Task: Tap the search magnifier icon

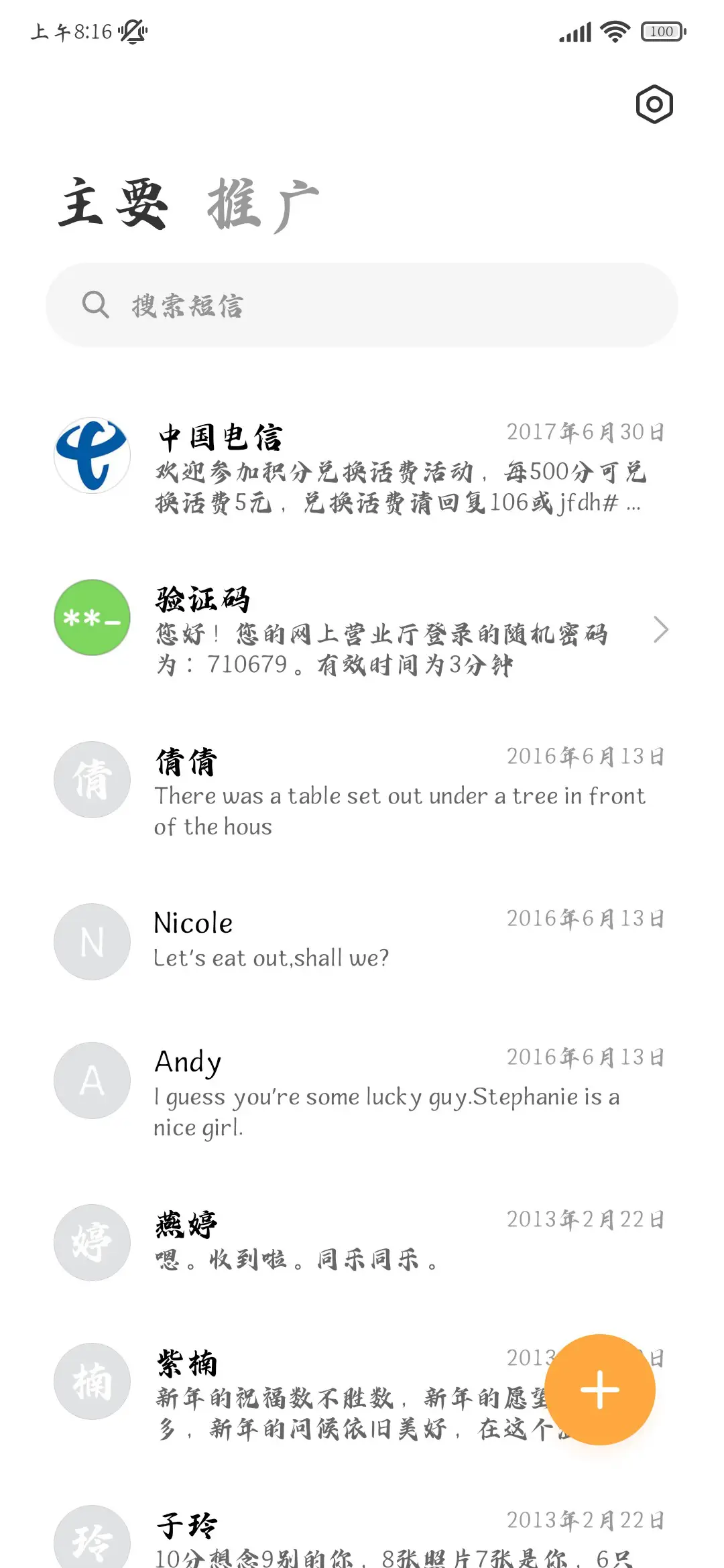Action: pos(95,305)
